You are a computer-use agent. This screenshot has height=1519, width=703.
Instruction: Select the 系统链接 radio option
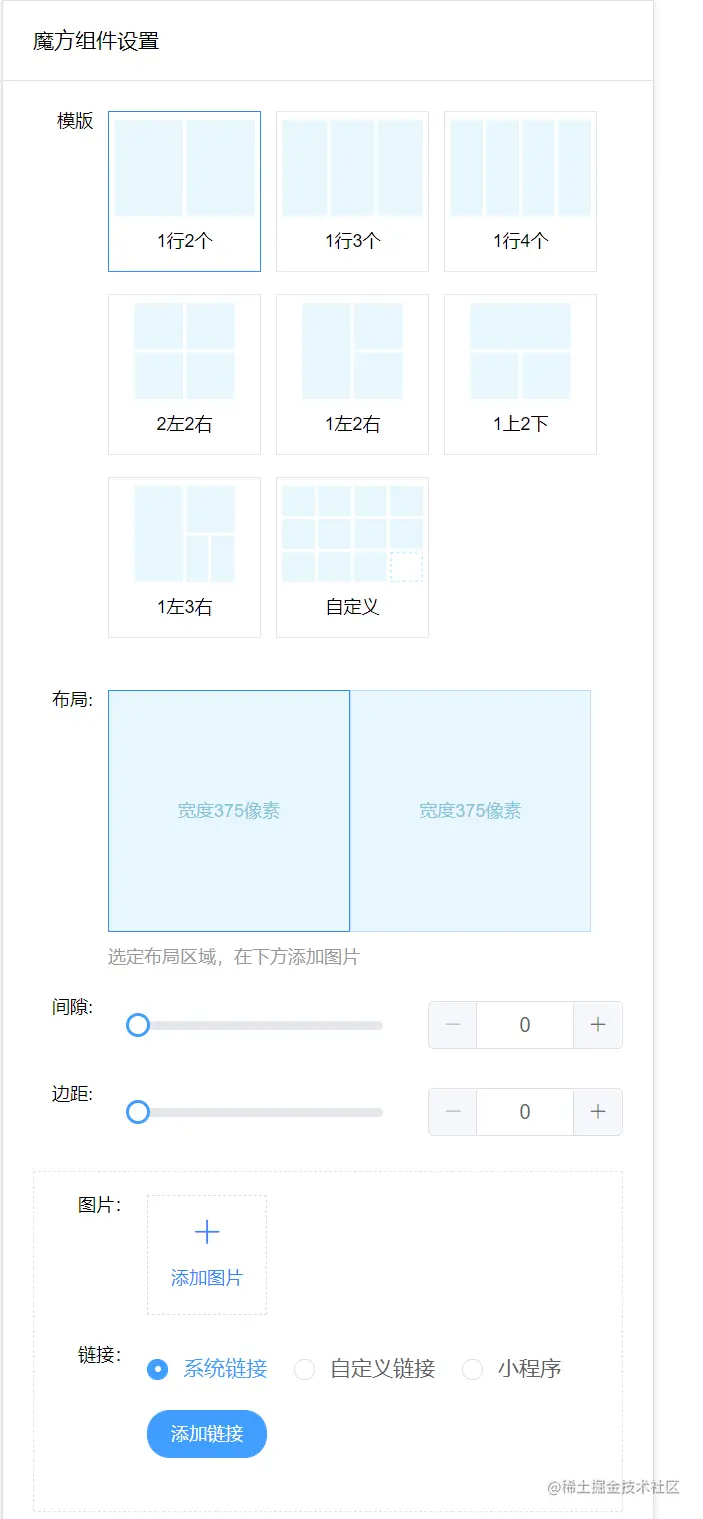(x=158, y=1369)
